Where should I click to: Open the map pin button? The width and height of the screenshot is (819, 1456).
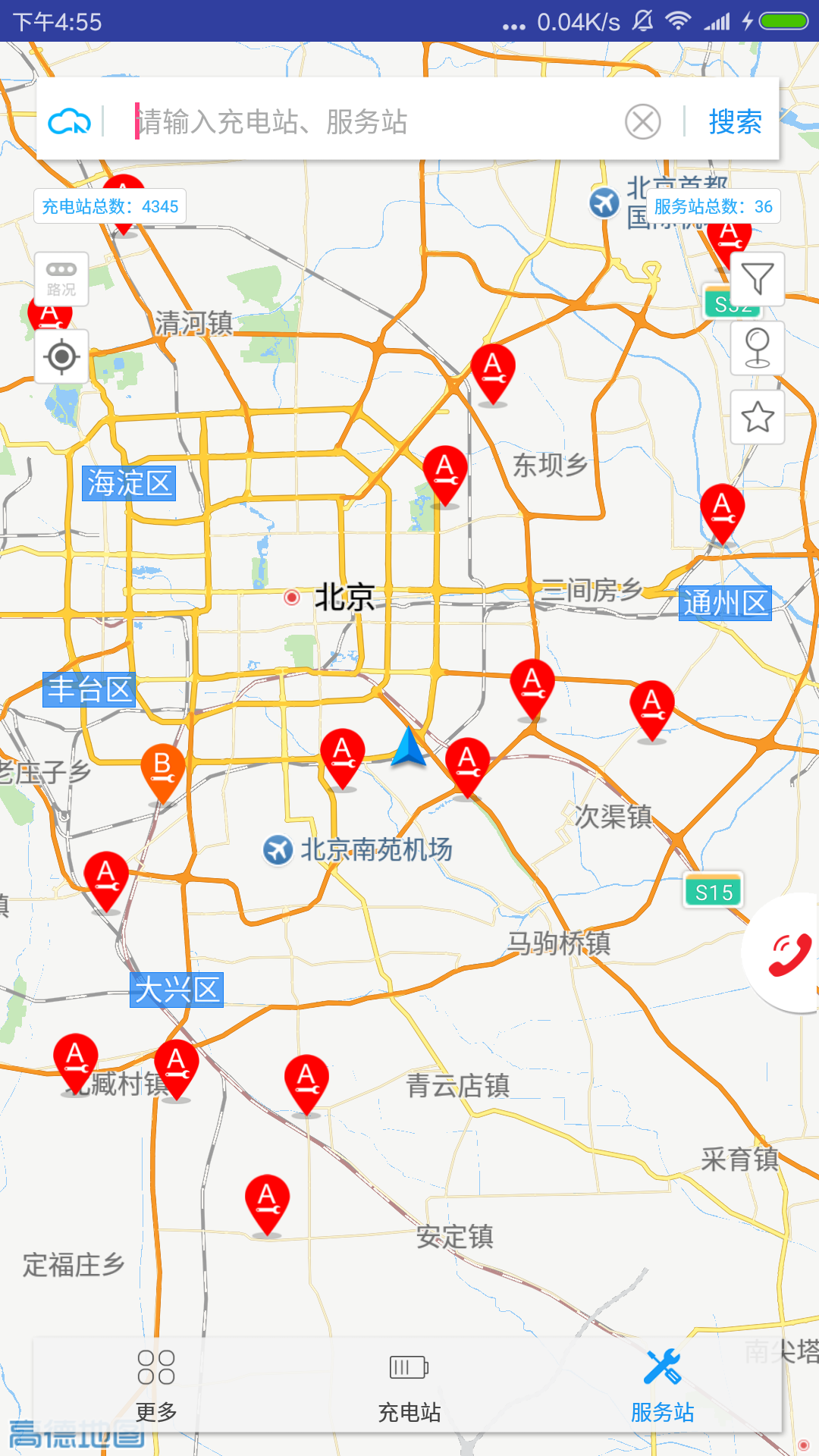coord(757,347)
